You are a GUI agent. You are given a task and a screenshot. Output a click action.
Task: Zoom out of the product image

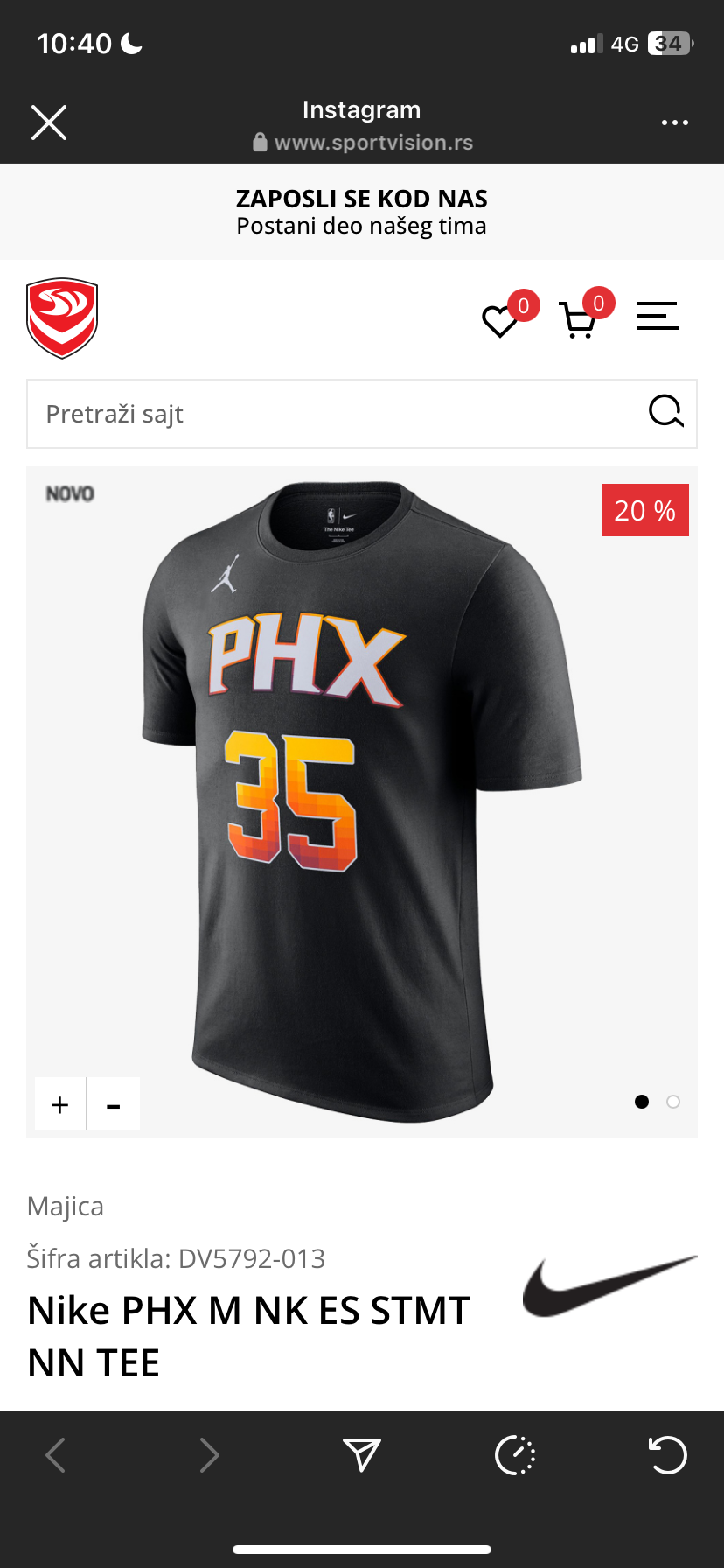[x=114, y=1104]
